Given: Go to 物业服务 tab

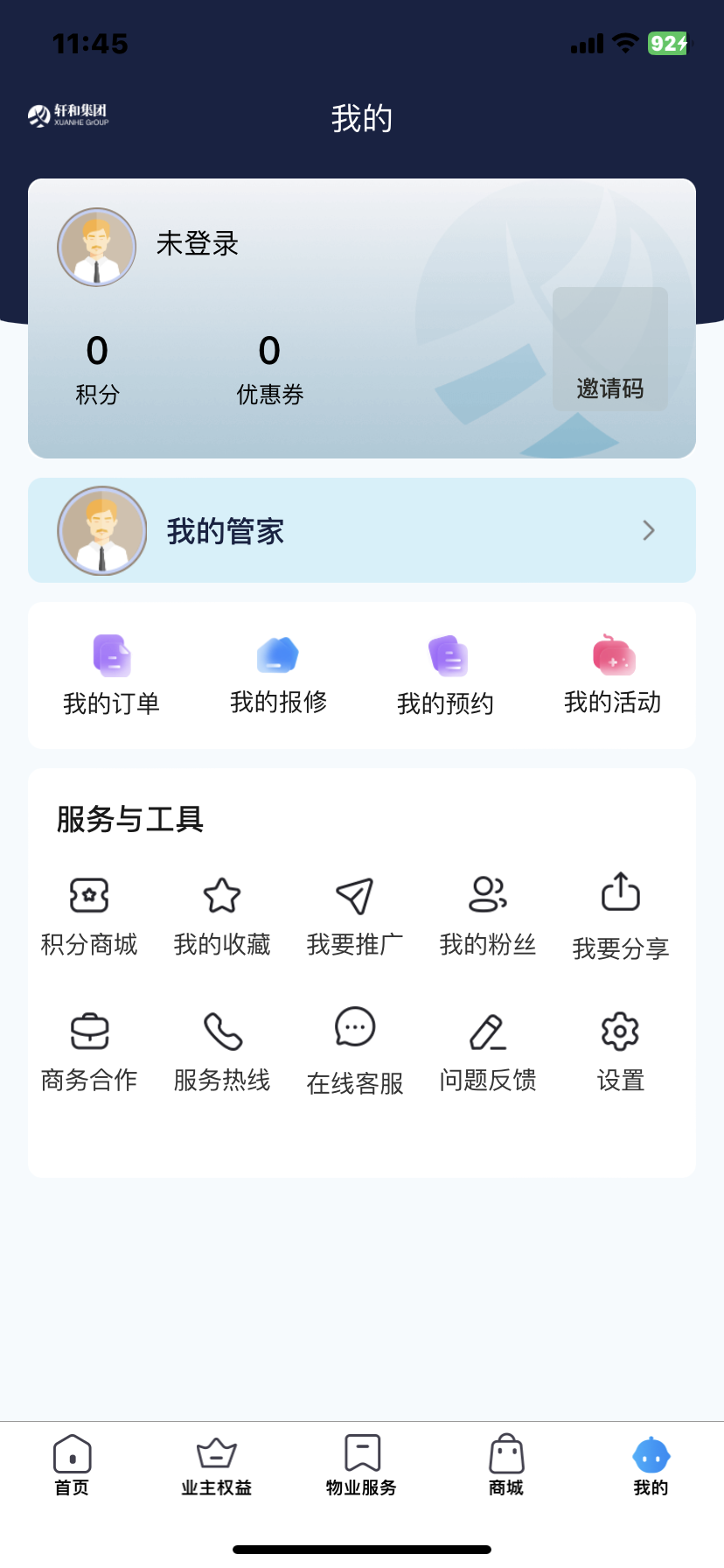Looking at the screenshot, I should click(x=361, y=1465).
